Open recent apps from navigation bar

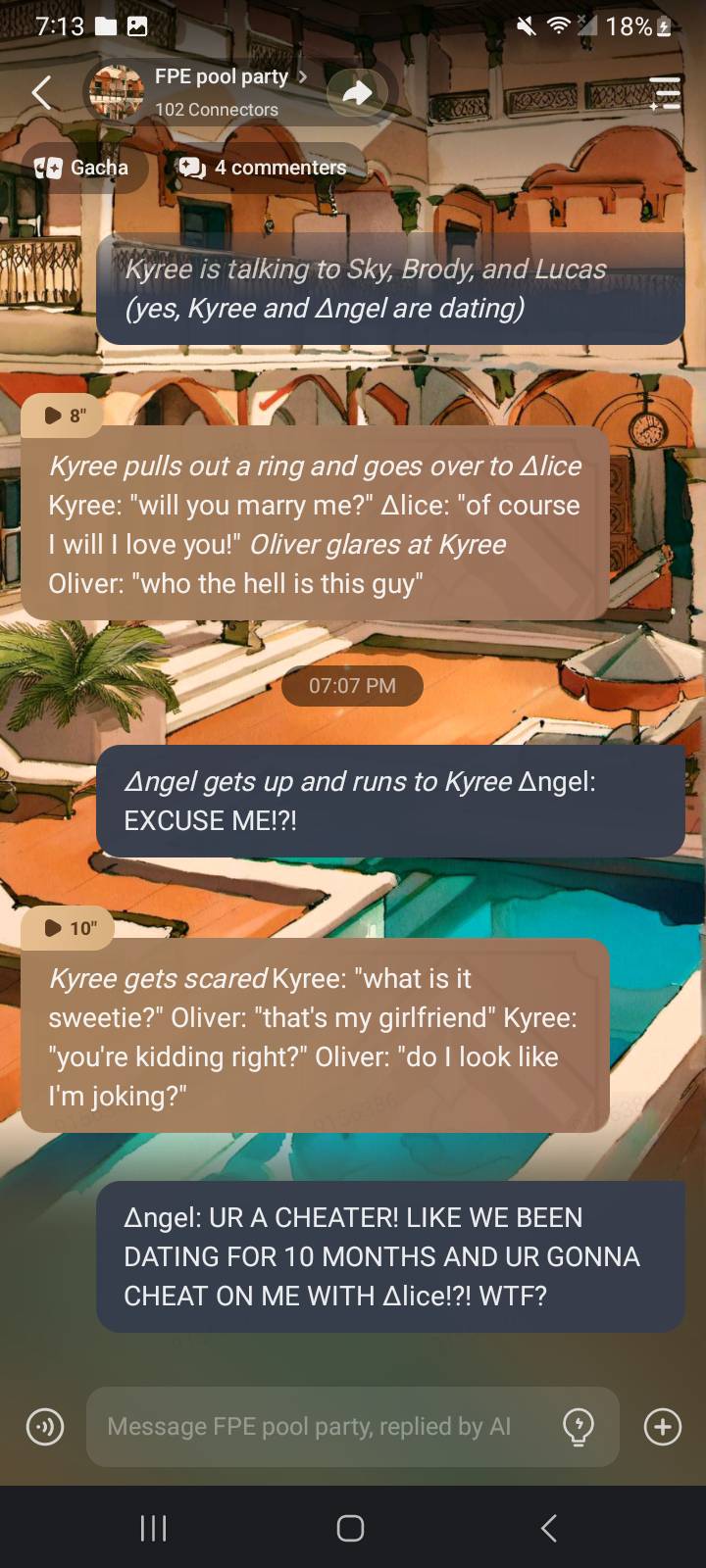[154, 1528]
